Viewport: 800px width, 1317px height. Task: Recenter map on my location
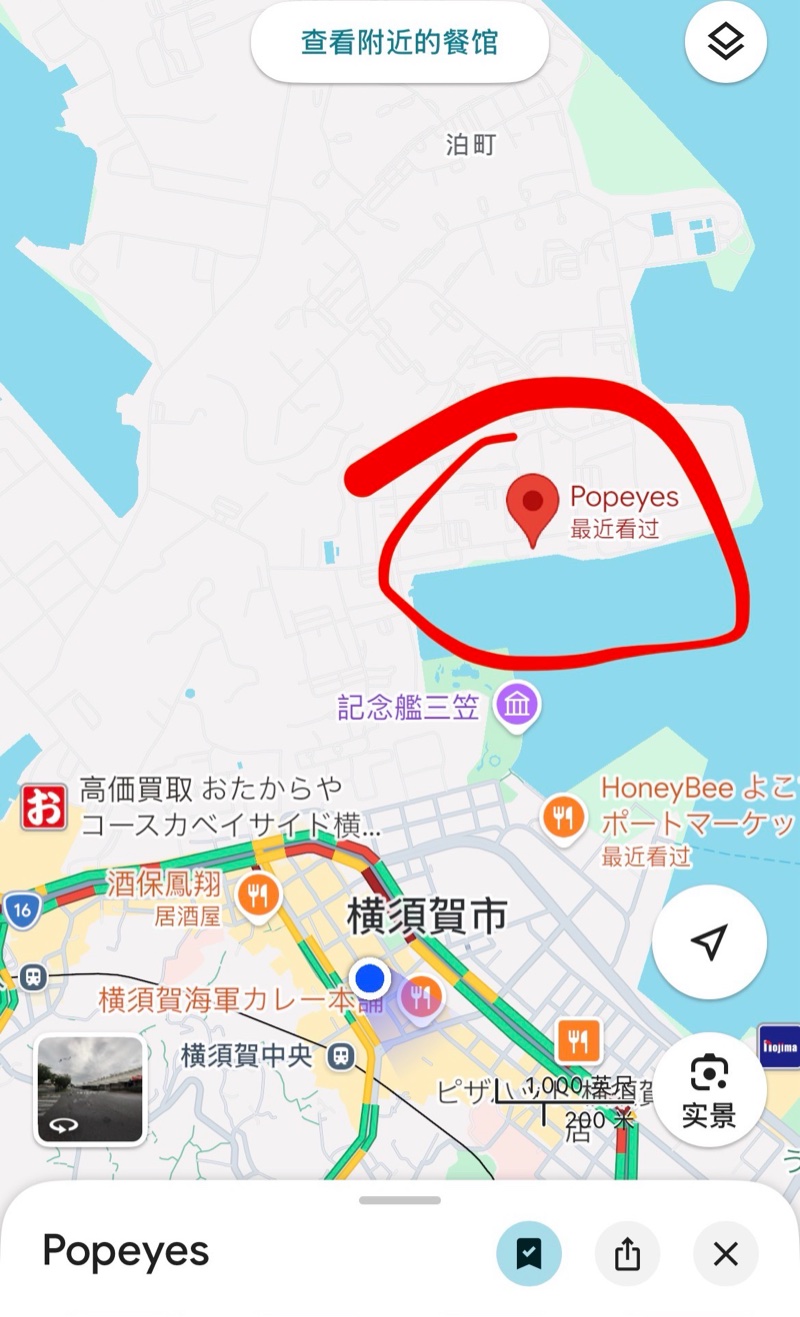click(x=709, y=942)
